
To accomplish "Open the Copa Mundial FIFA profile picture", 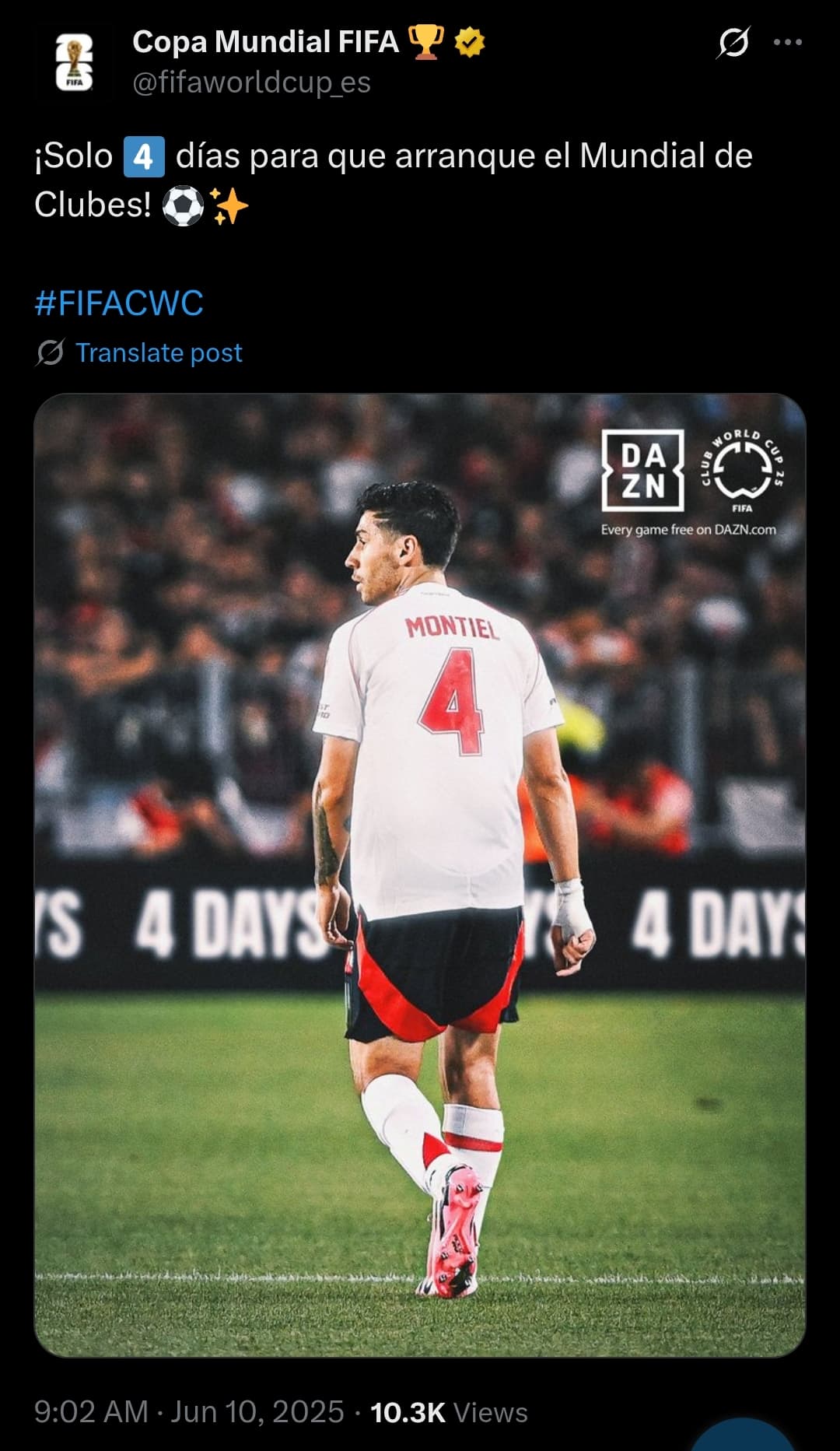I will (74, 62).
